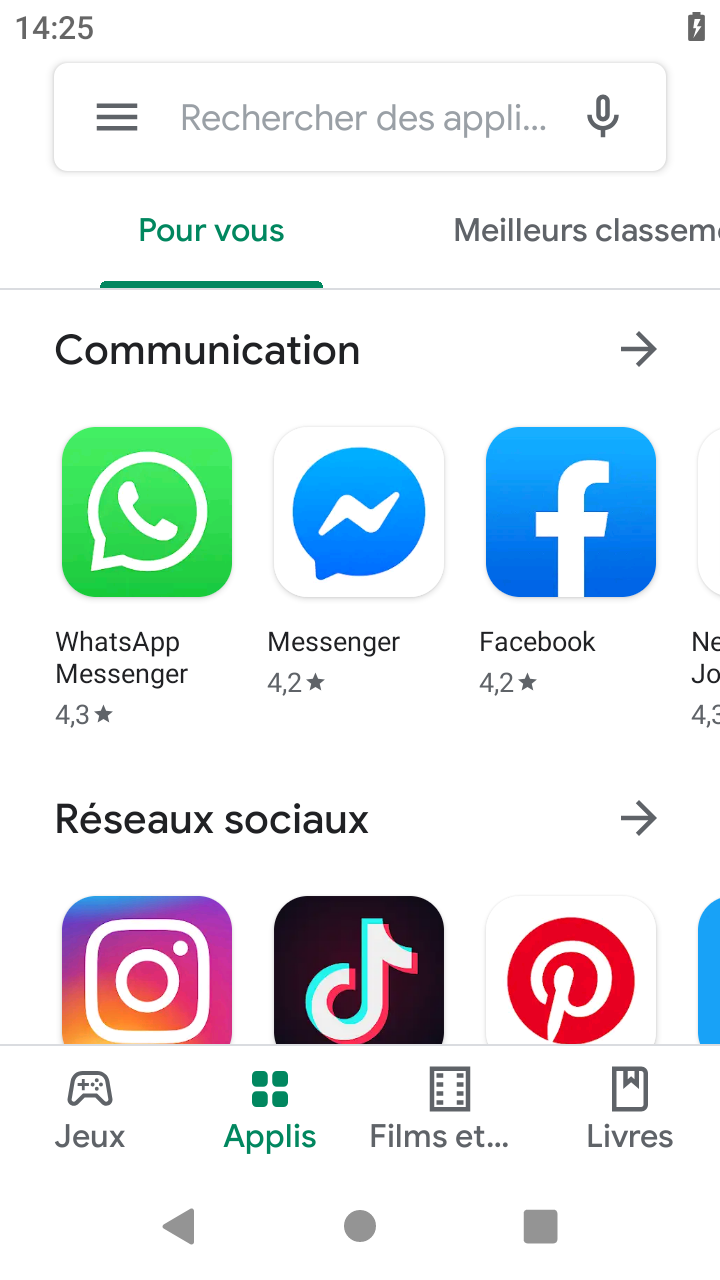The width and height of the screenshot is (720, 1280).
Task: Switch to the Meilleurs classements tab
Action: pos(586,231)
